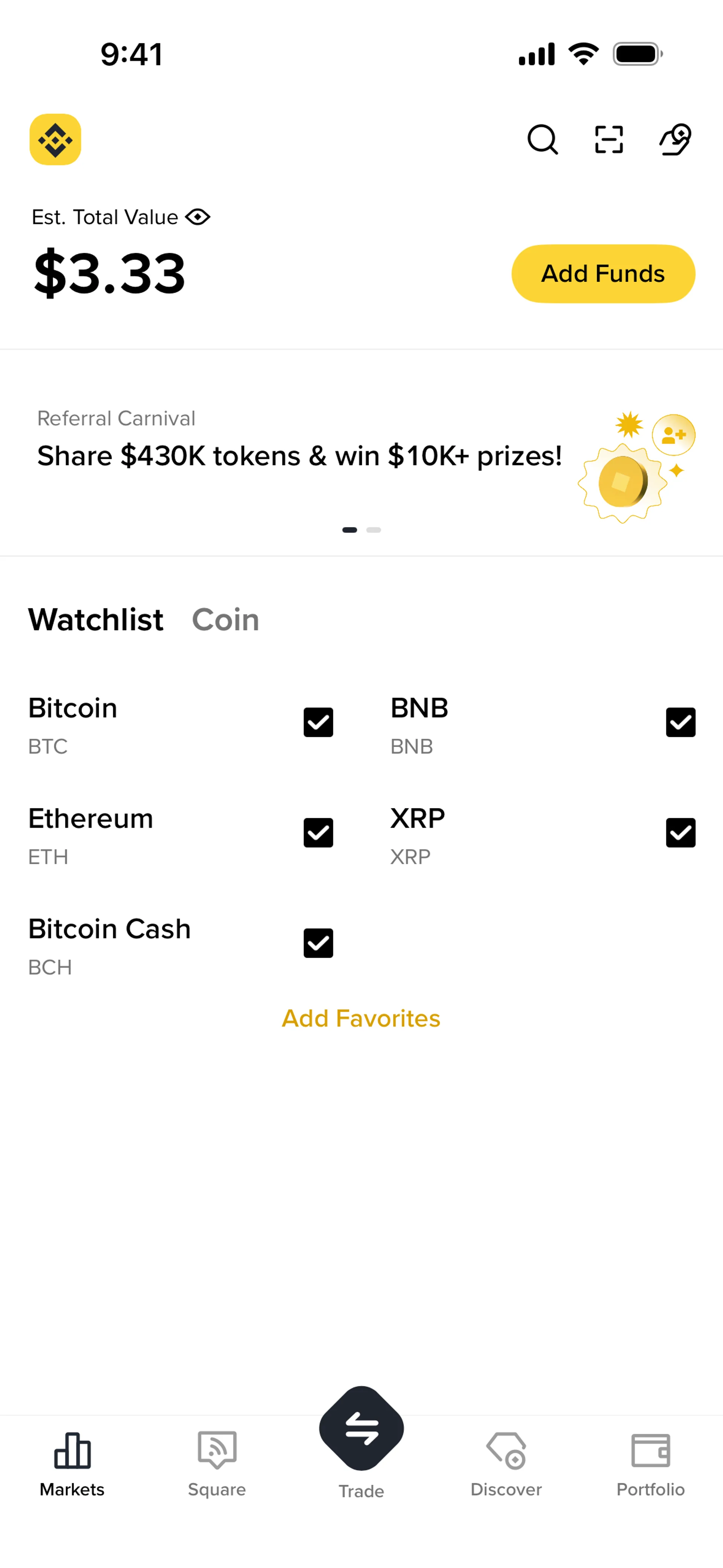The height and width of the screenshot is (1568, 723).
Task: Untick the Bitcoin Cash checkbox
Action: (318, 943)
